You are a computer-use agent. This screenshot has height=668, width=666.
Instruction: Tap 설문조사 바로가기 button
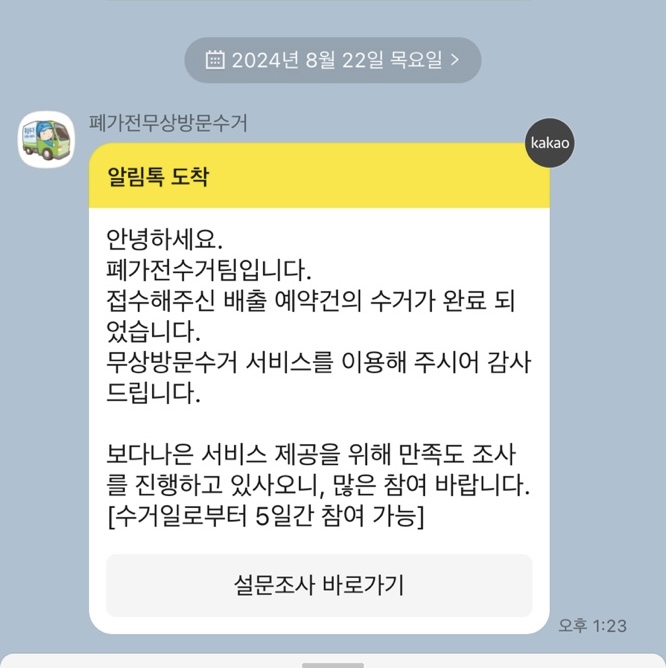pos(319,585)
